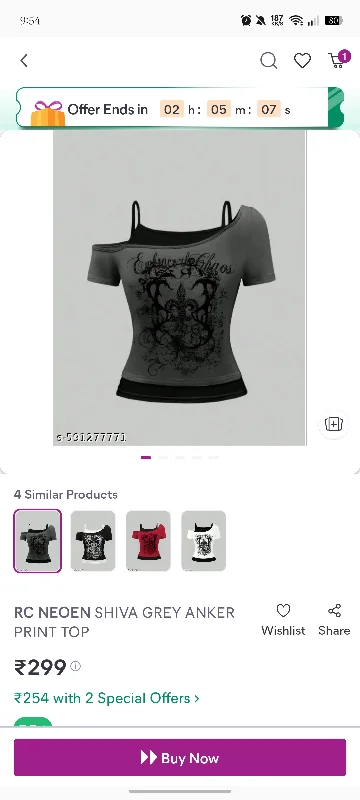Share this product
Image resolution: width=360 pixels, height=800 pixels.
[334, 620]
